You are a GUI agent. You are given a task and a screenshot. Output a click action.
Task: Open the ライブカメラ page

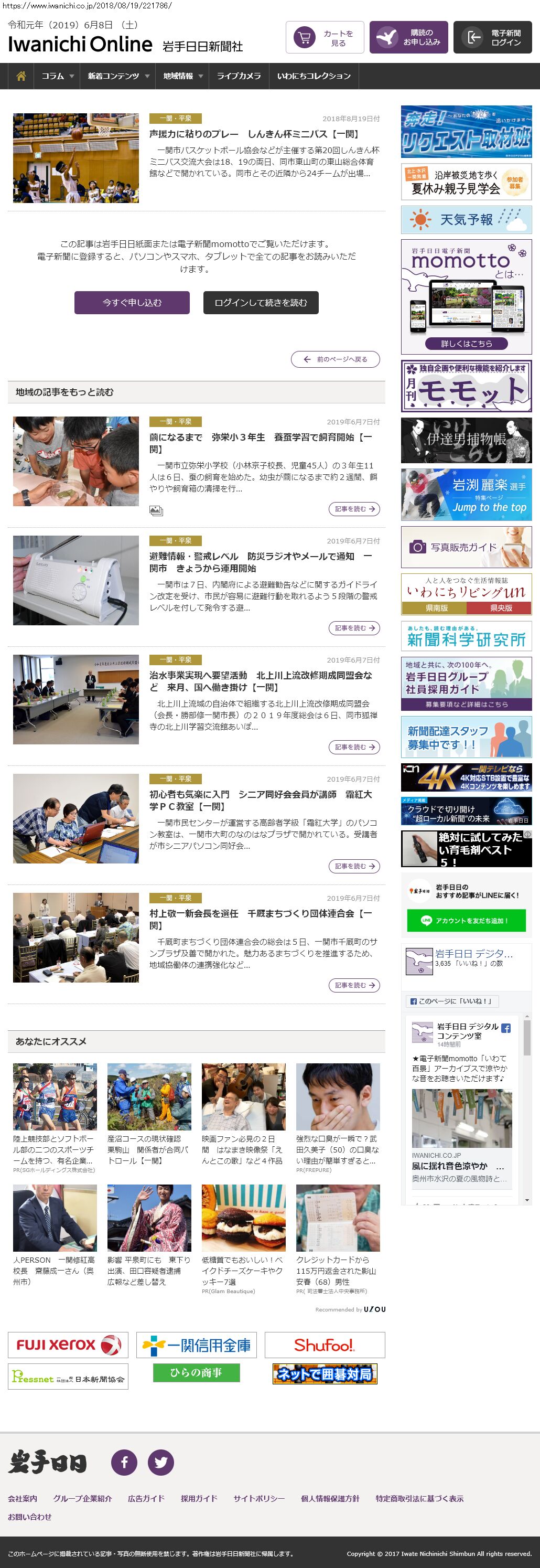pos(239,76)
